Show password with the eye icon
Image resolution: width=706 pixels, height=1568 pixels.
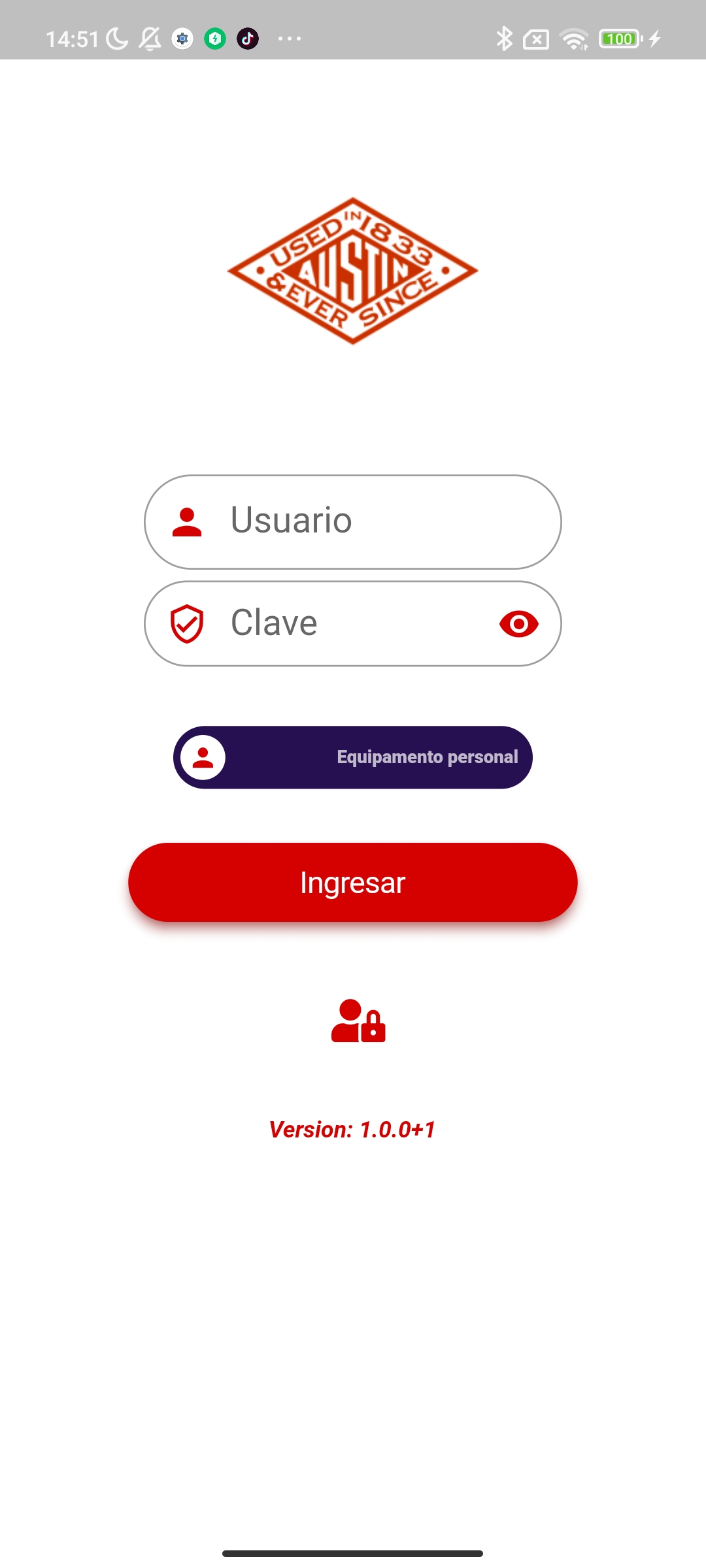(518, 624)
